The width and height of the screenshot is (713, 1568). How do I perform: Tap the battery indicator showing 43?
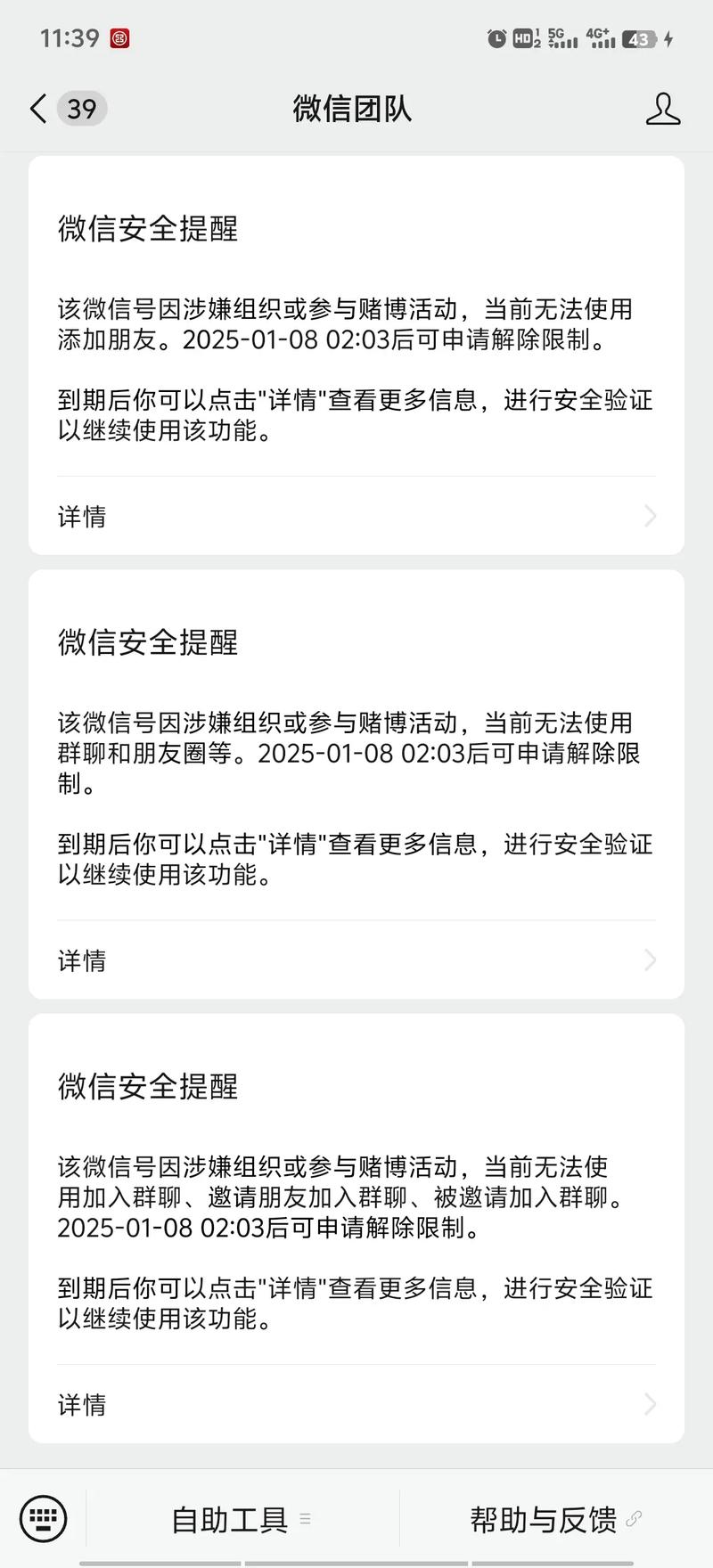pos(639,38)
